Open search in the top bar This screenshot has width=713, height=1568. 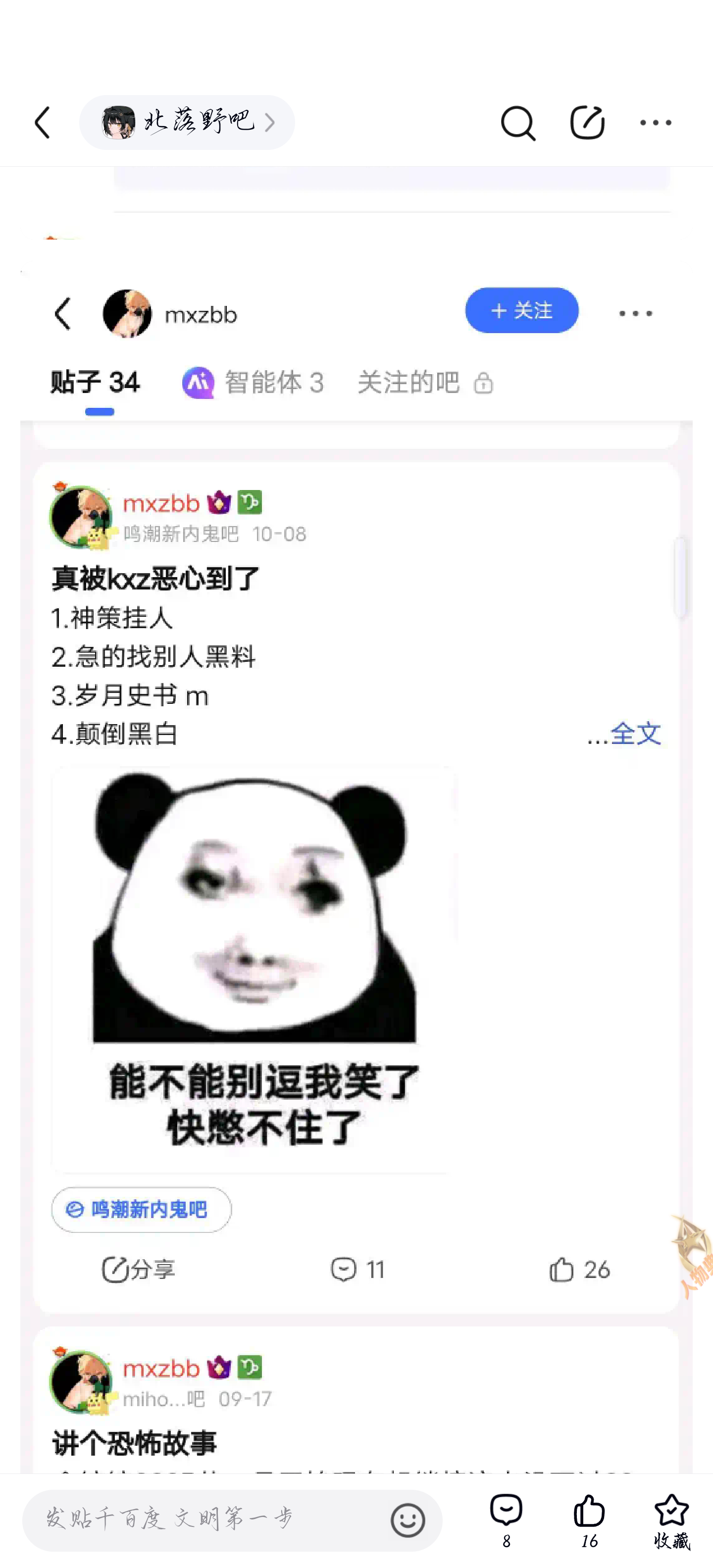point(517,123)
